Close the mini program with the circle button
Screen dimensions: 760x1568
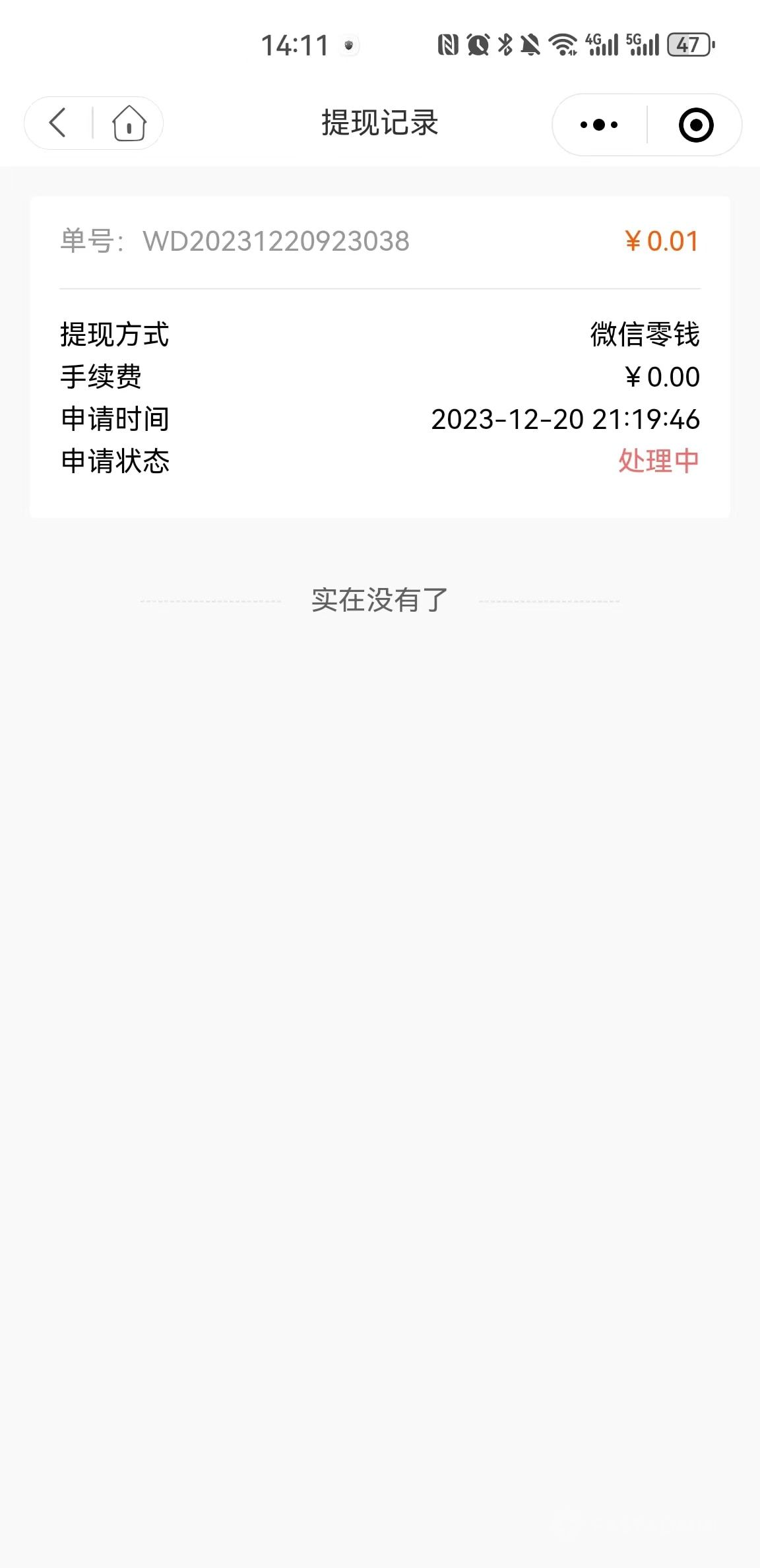click(696, 125)
